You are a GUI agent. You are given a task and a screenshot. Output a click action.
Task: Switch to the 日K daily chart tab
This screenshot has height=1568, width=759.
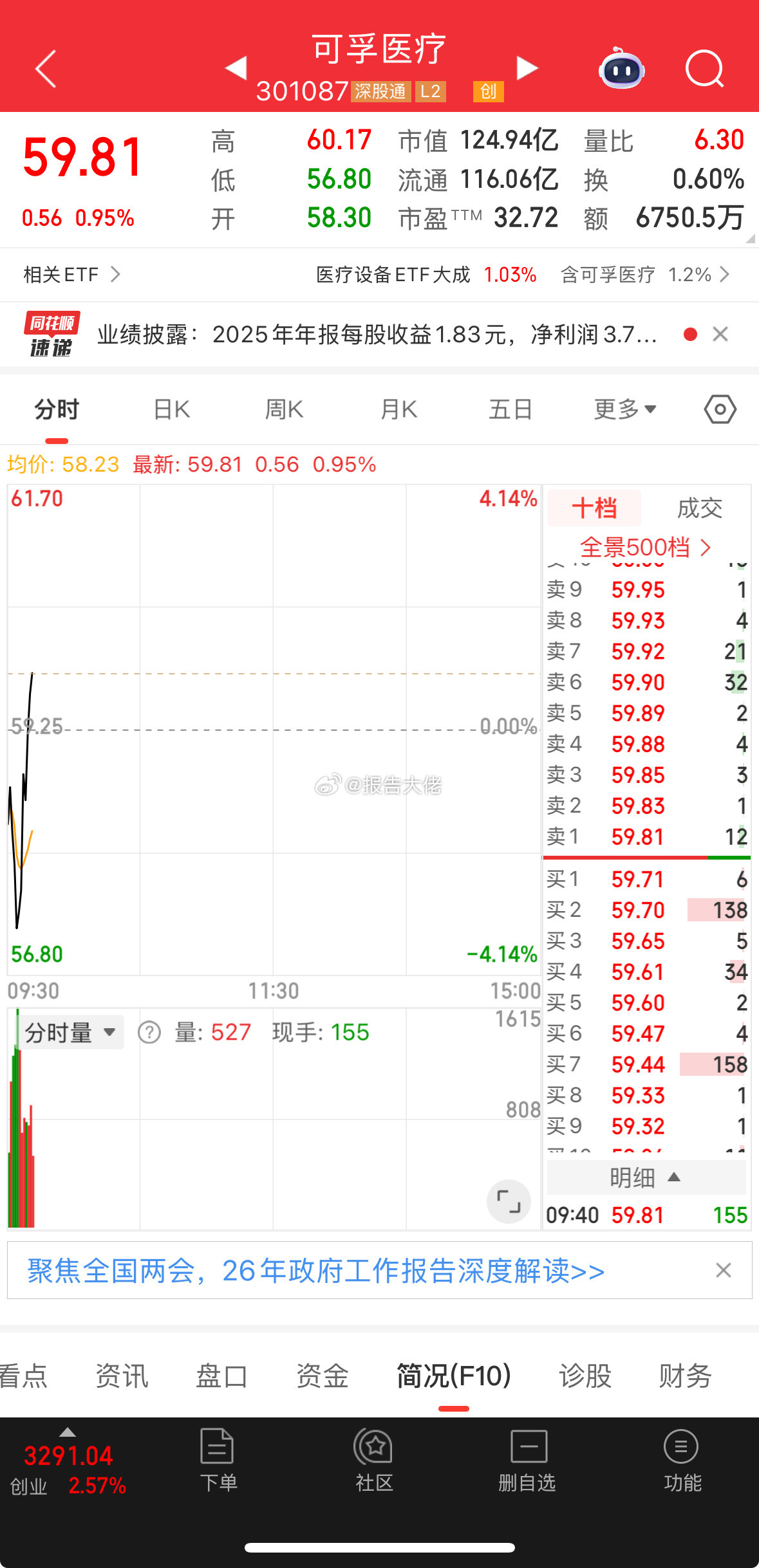pyautogui.click(x=170, y=409)
